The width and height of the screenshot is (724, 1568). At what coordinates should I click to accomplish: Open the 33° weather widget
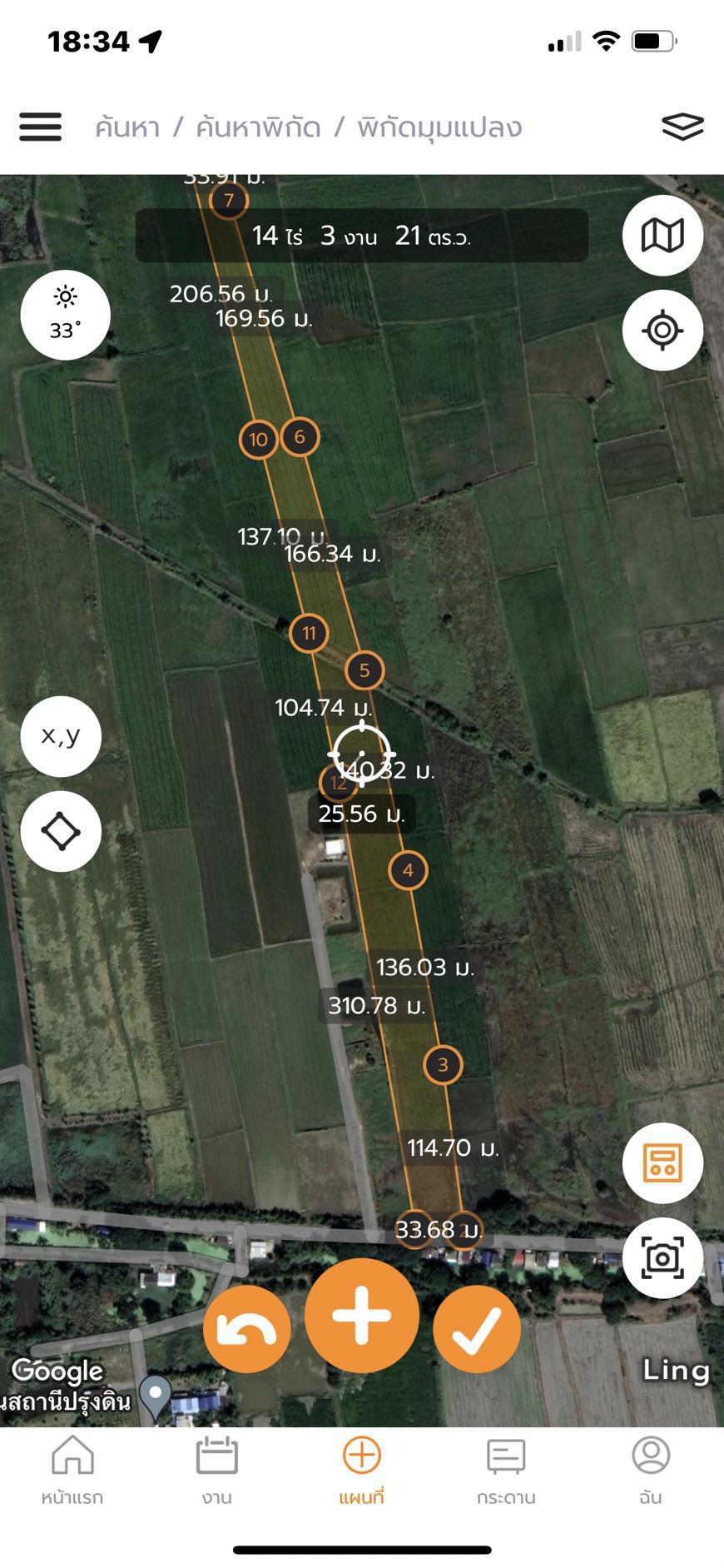(x=65, y=315)
